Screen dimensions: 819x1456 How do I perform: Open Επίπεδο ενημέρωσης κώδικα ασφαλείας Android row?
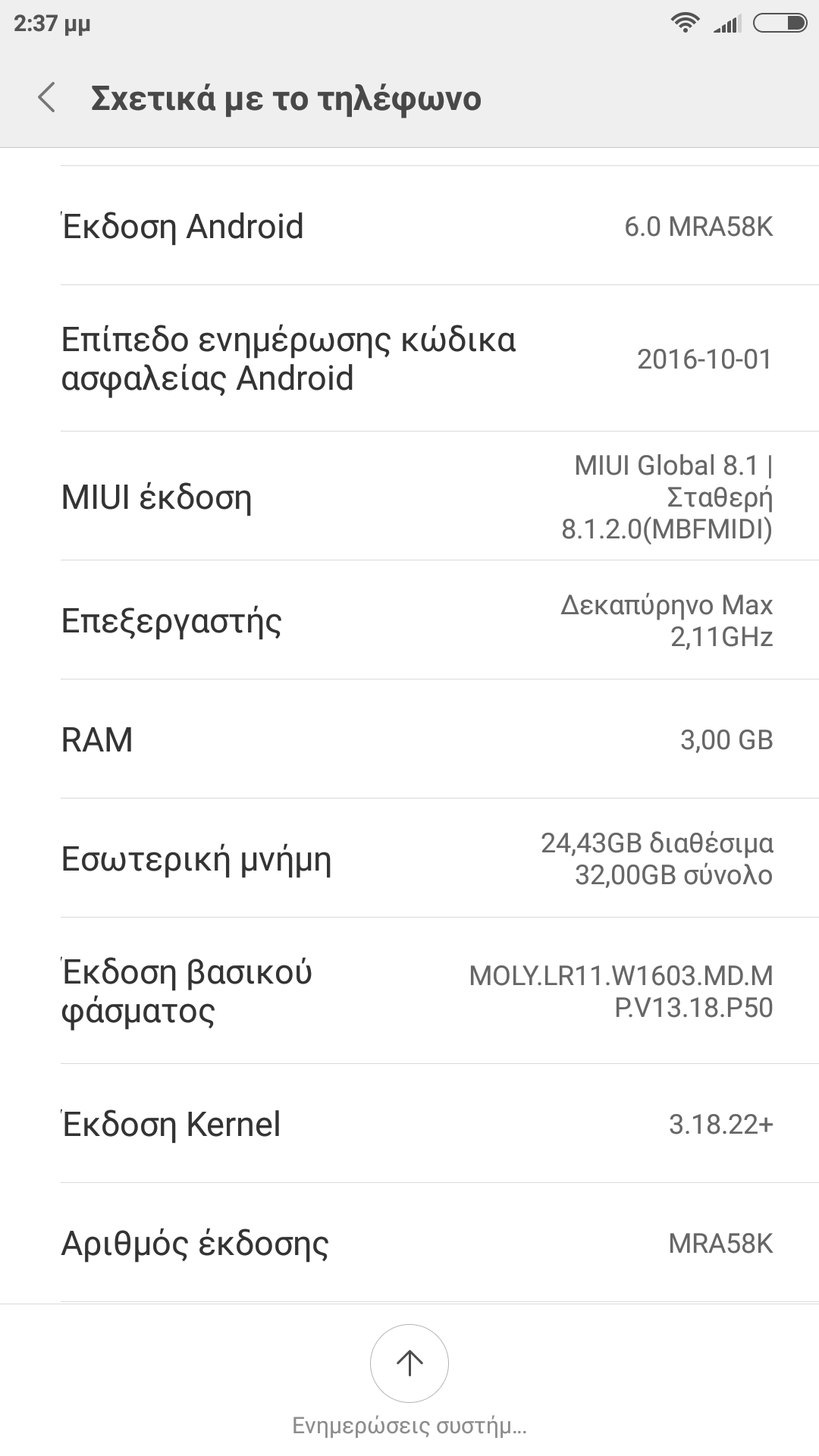pyautogui.click(x=409, y=359)
